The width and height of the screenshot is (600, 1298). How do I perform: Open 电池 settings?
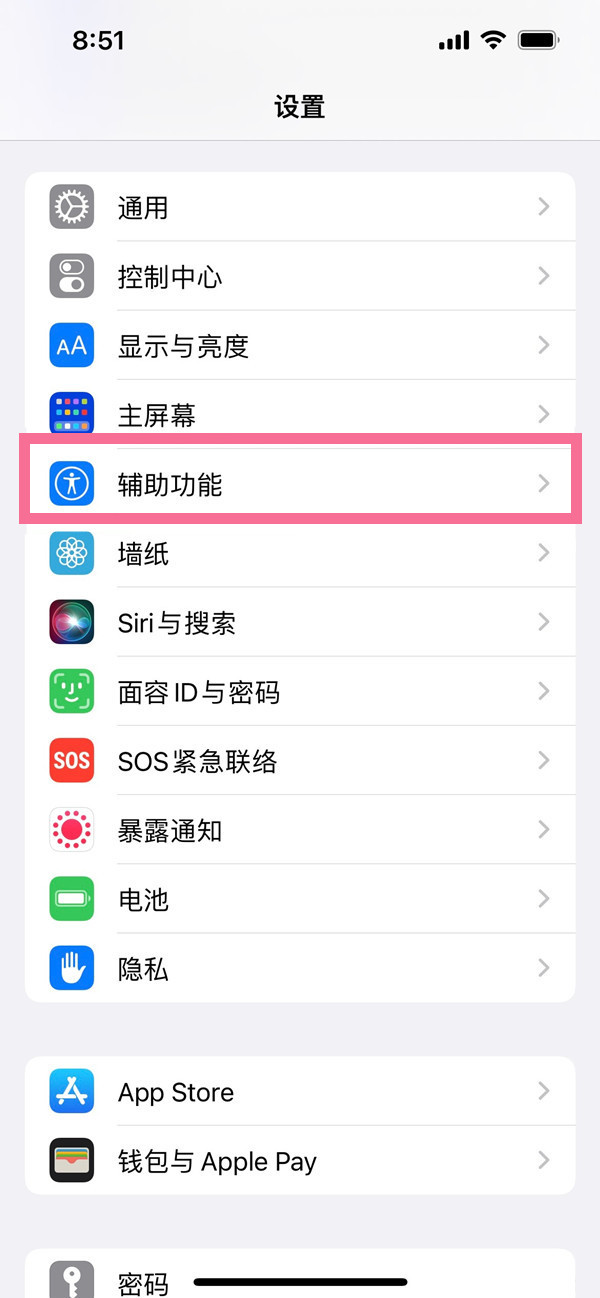pyautogui.click(x=300, y=899)
